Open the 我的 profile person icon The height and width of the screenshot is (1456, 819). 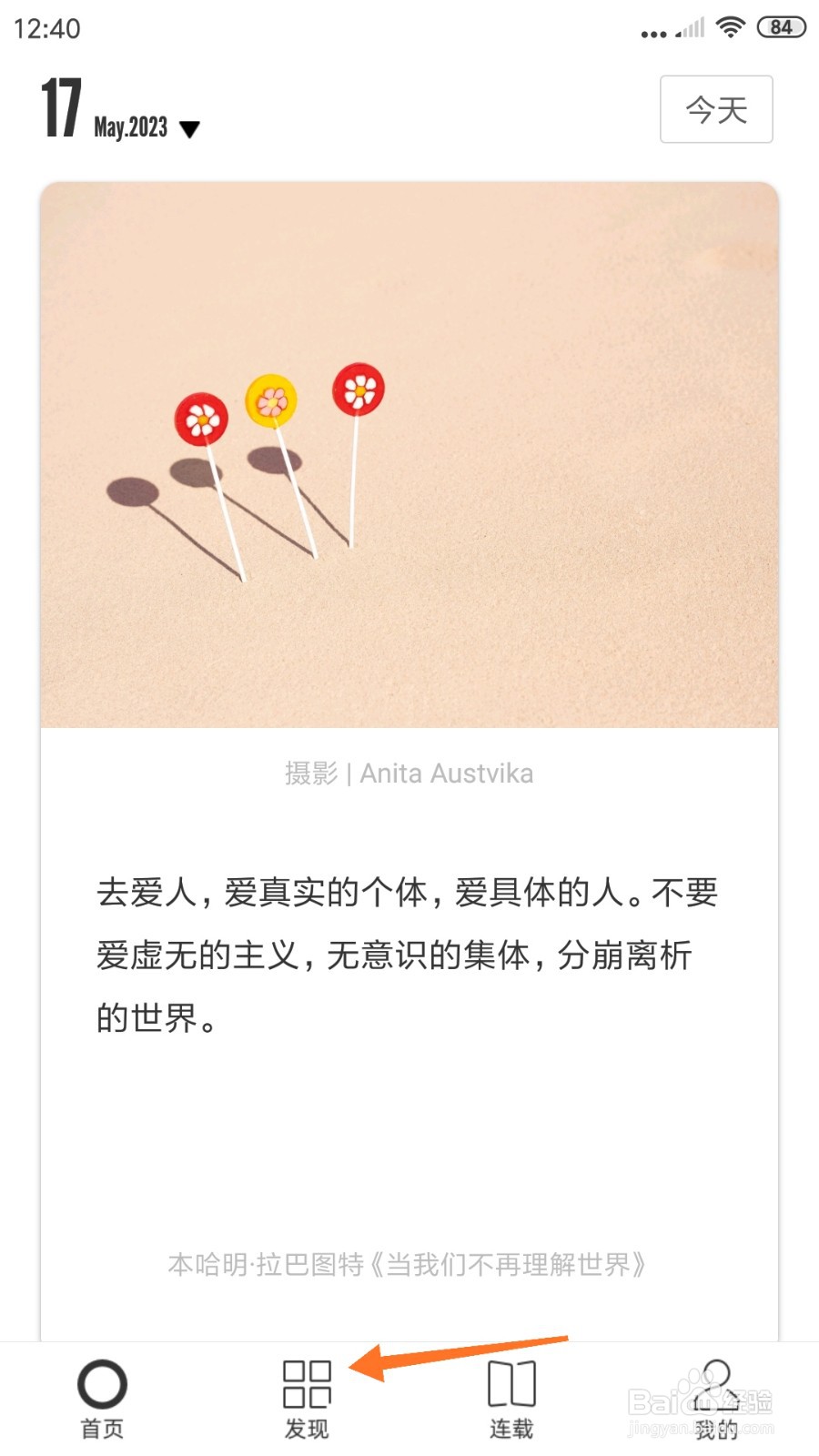click(x=715, y=1380)
